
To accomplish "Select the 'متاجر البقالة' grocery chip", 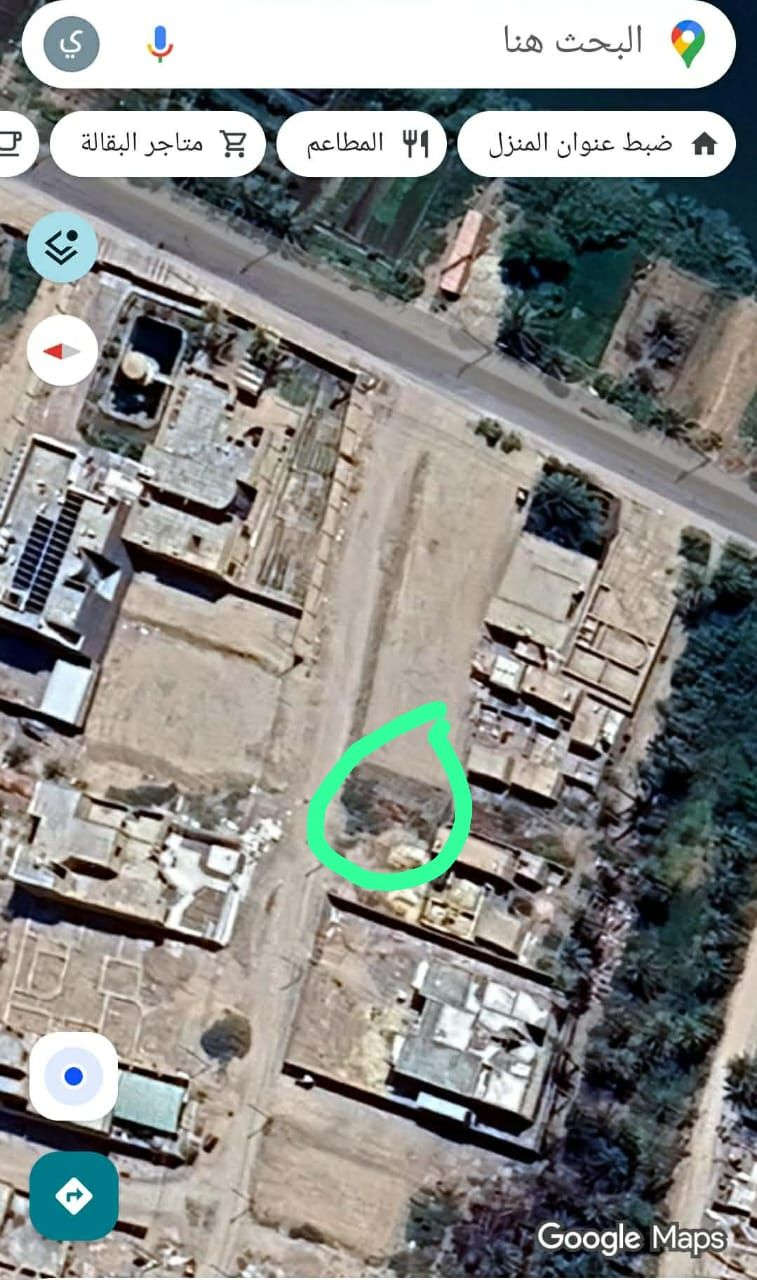I will [158, 144].
